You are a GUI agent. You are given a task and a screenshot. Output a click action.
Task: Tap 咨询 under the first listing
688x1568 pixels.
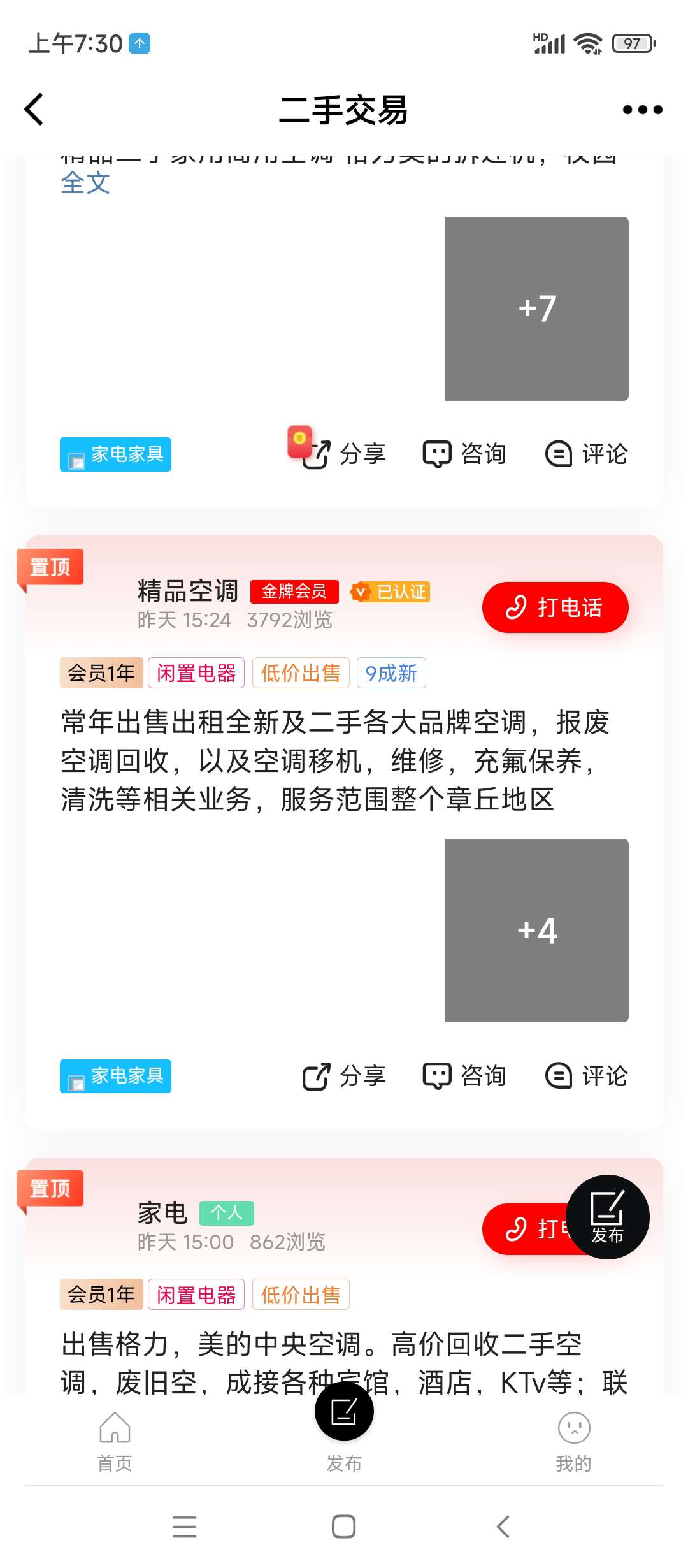point(465,454)
